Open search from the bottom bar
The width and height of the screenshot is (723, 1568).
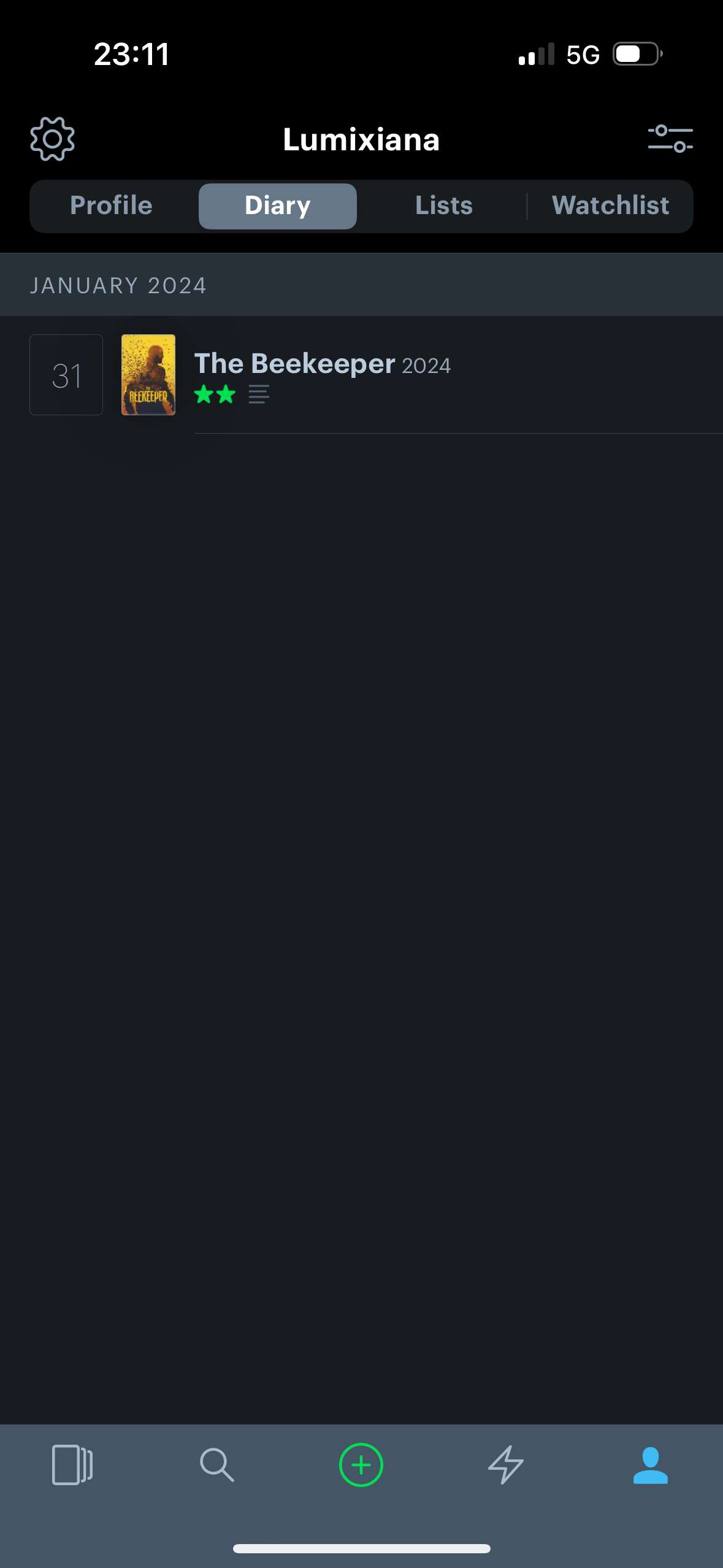[x=217, y=1465]
